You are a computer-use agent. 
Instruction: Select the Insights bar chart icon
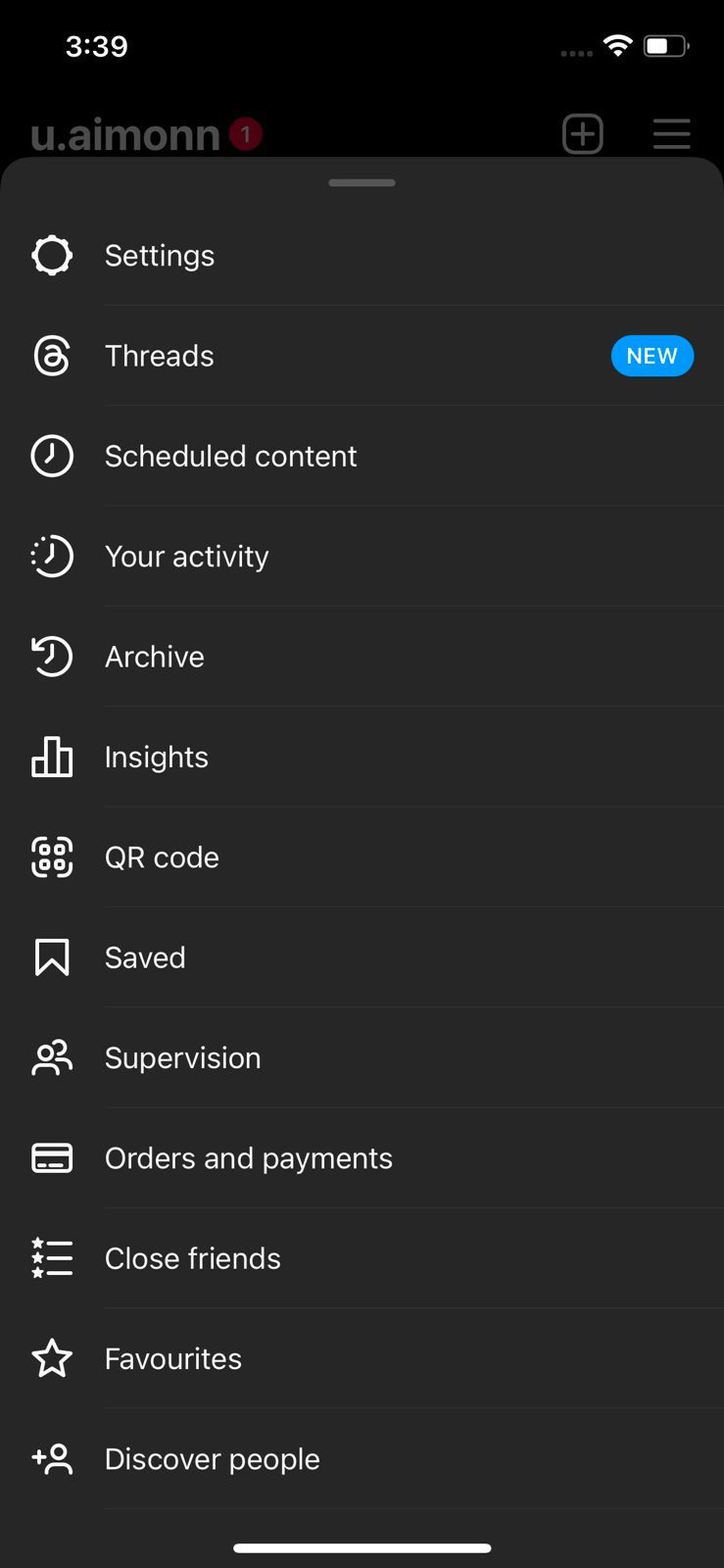pos(51,757)
